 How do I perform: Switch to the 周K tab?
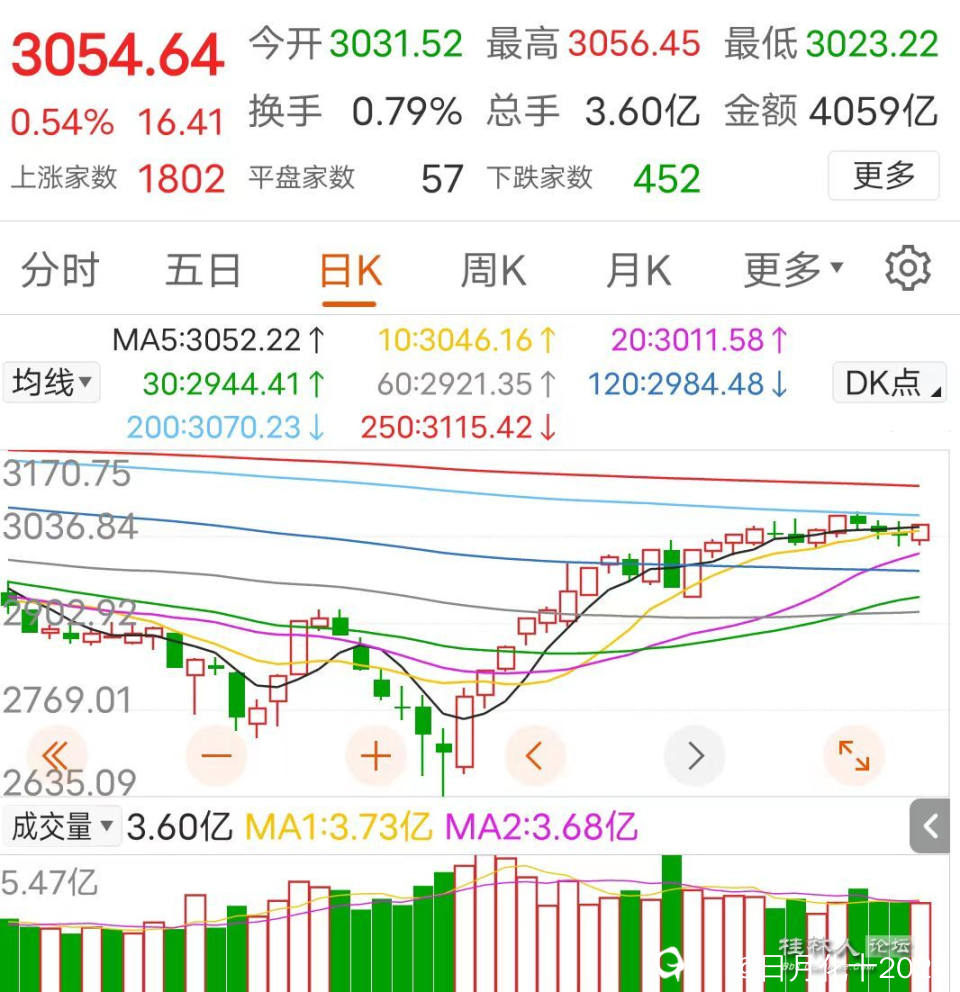click(493, 270)
